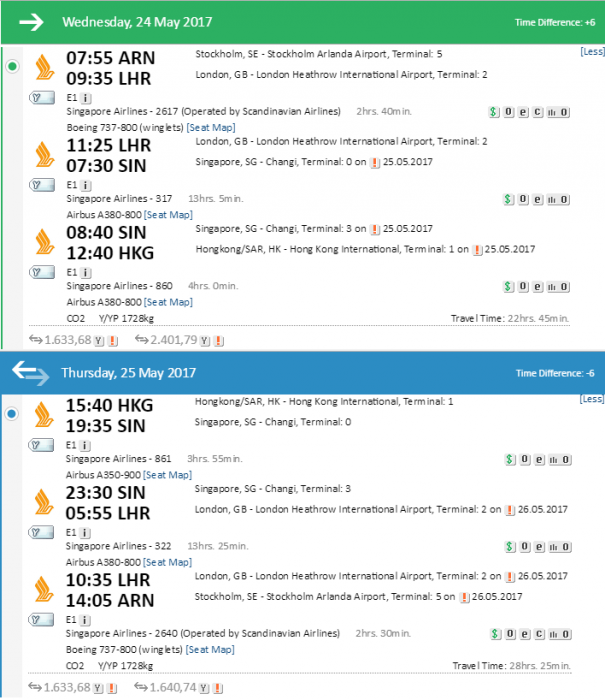Screen dimensions: 605x700
Task: View Seat Map for Singapore Airlines flight 860
Action: 168,302
